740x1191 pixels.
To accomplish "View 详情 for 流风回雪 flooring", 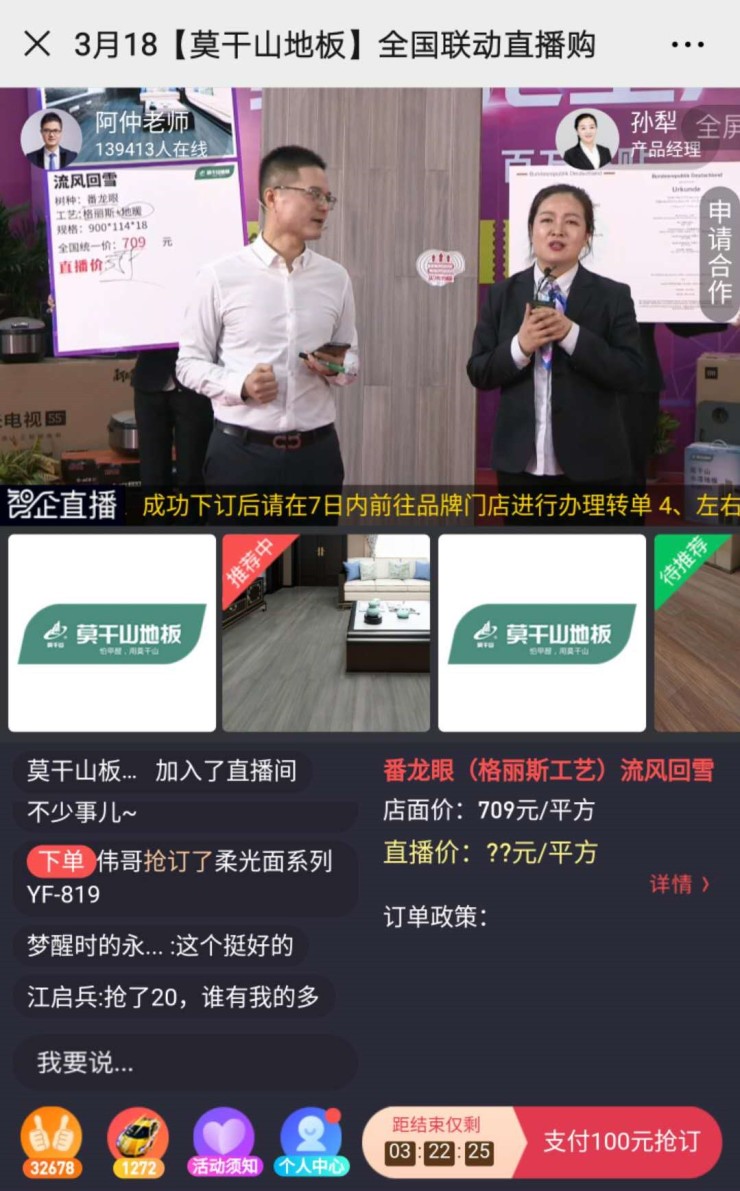I will pos(680,884).
